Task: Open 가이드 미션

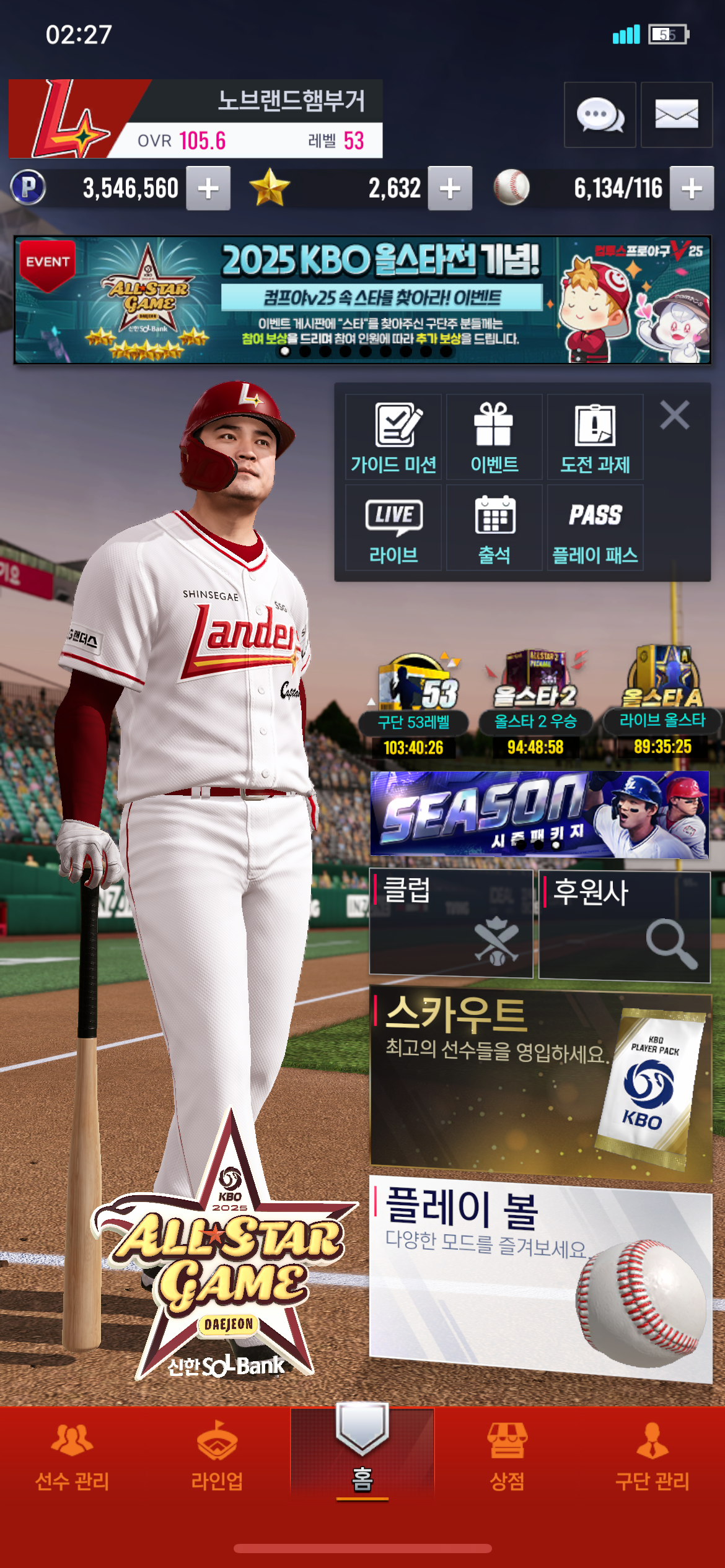Action: pyautogui.click(x=393, y=437)
